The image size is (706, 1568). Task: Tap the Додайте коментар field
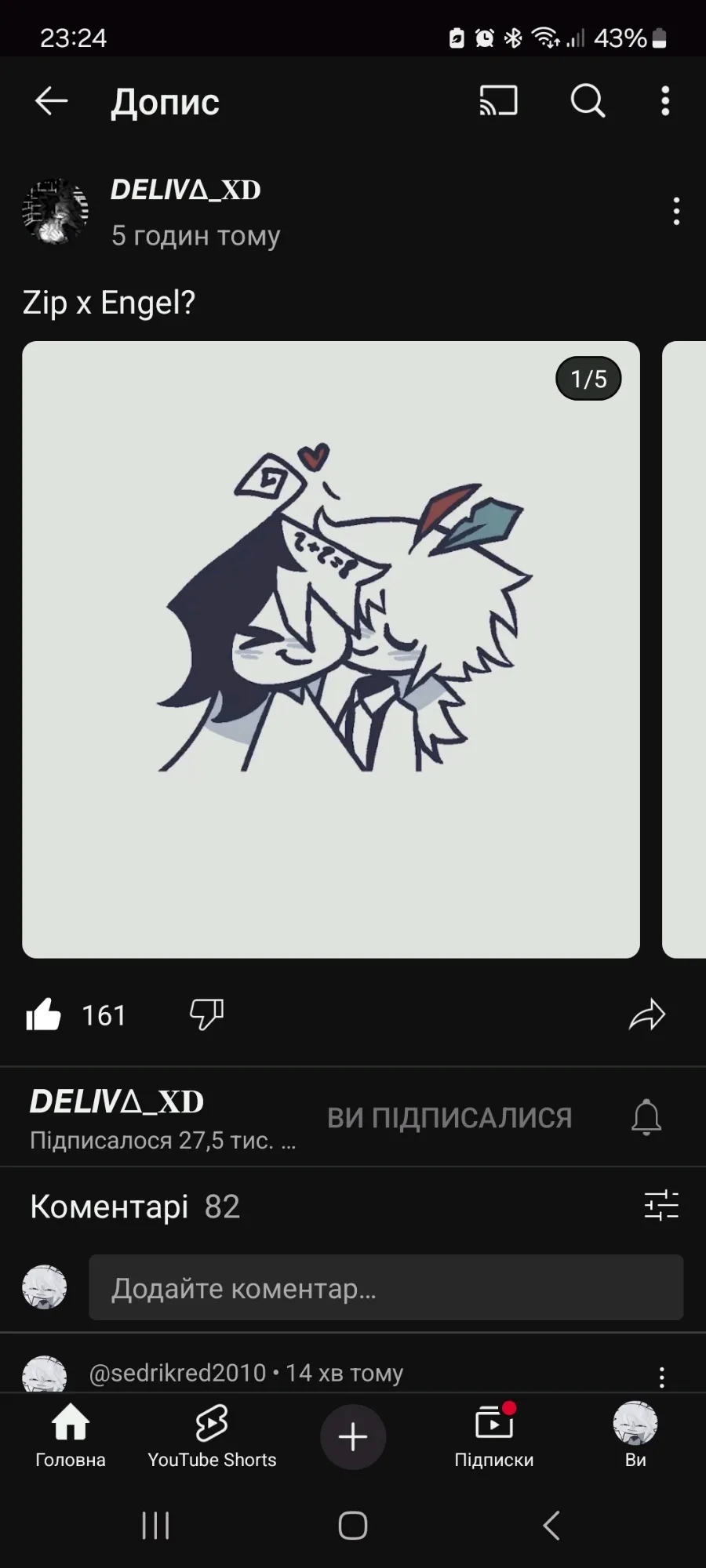pyautogui.click(x=386, y=1287)
